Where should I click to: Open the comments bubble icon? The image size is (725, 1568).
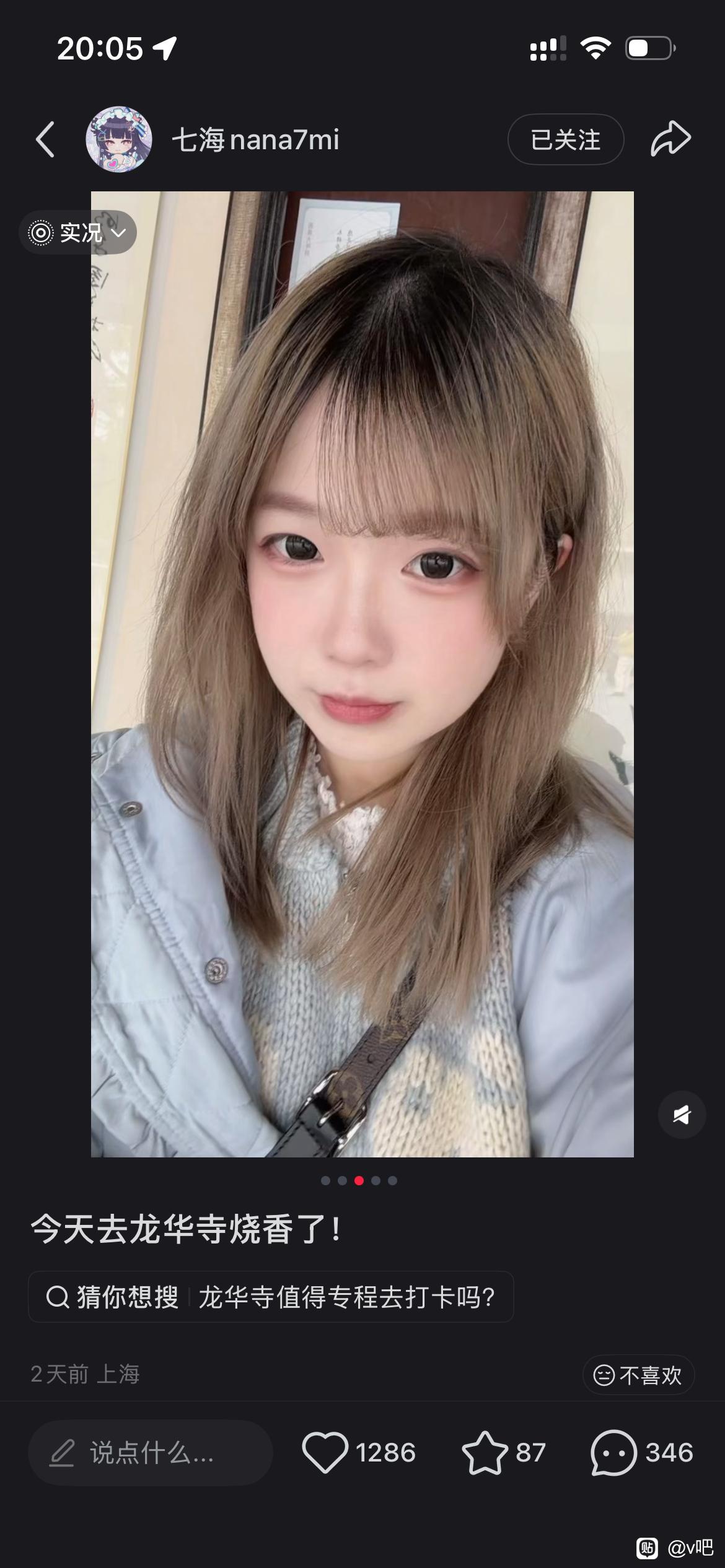(613, 1452)
